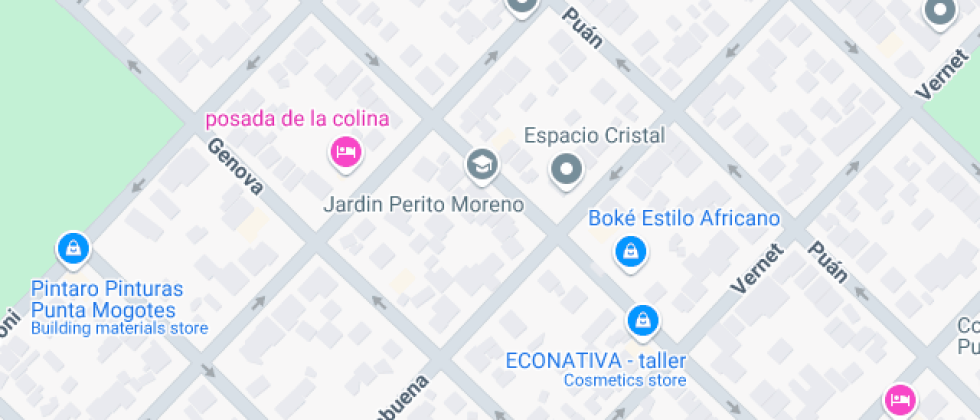Open the Pintaro Pinturas Punta Mogotes store pin
Screen dimensions: 980x420
pos(74,249)
